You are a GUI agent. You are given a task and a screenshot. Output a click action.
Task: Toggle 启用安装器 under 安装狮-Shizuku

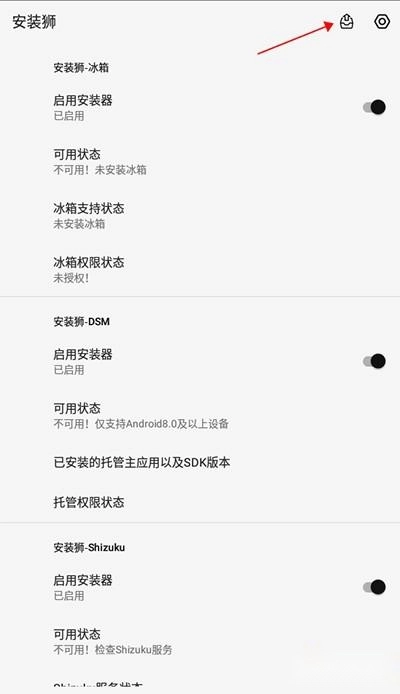click(374, 587)
